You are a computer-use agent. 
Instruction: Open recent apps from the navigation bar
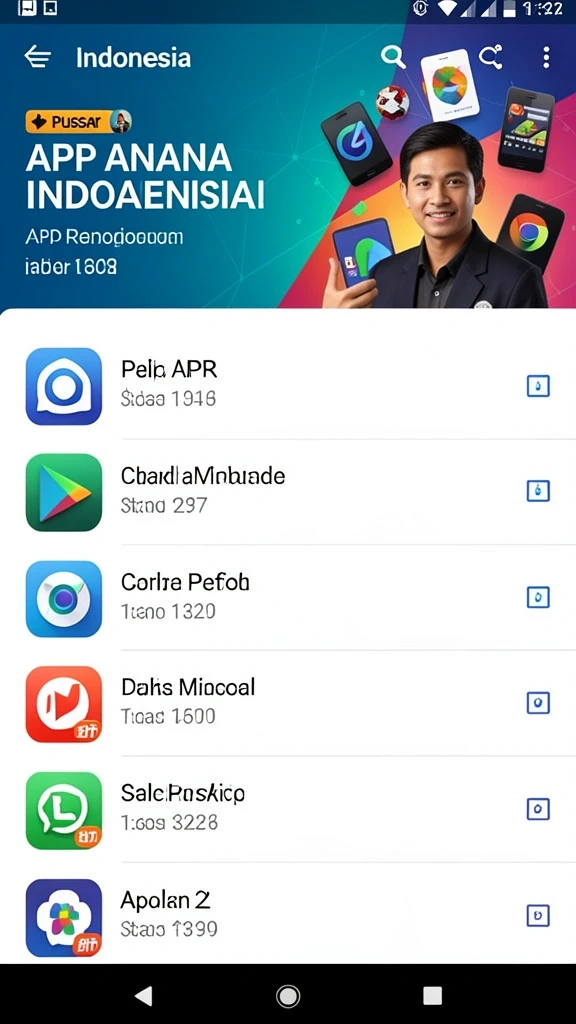point(432,995)
